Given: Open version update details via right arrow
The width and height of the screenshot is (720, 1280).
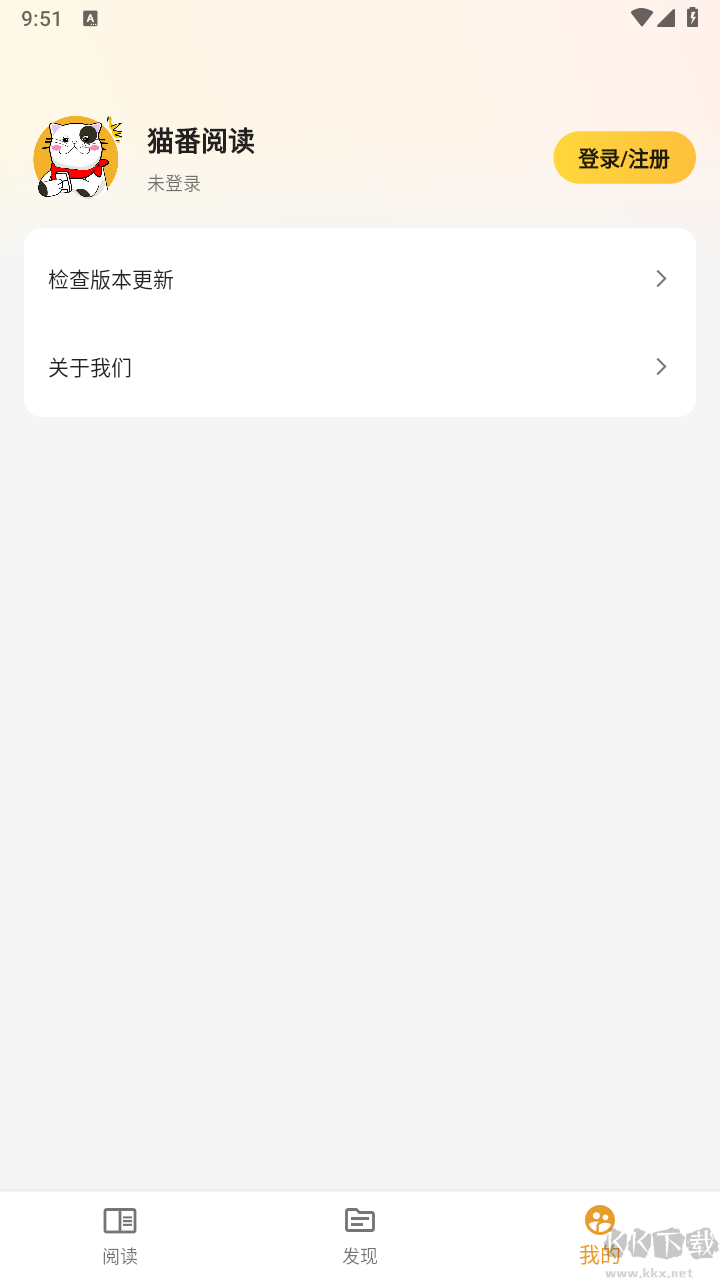Looking at the screenshot, I should pos(661,279).
